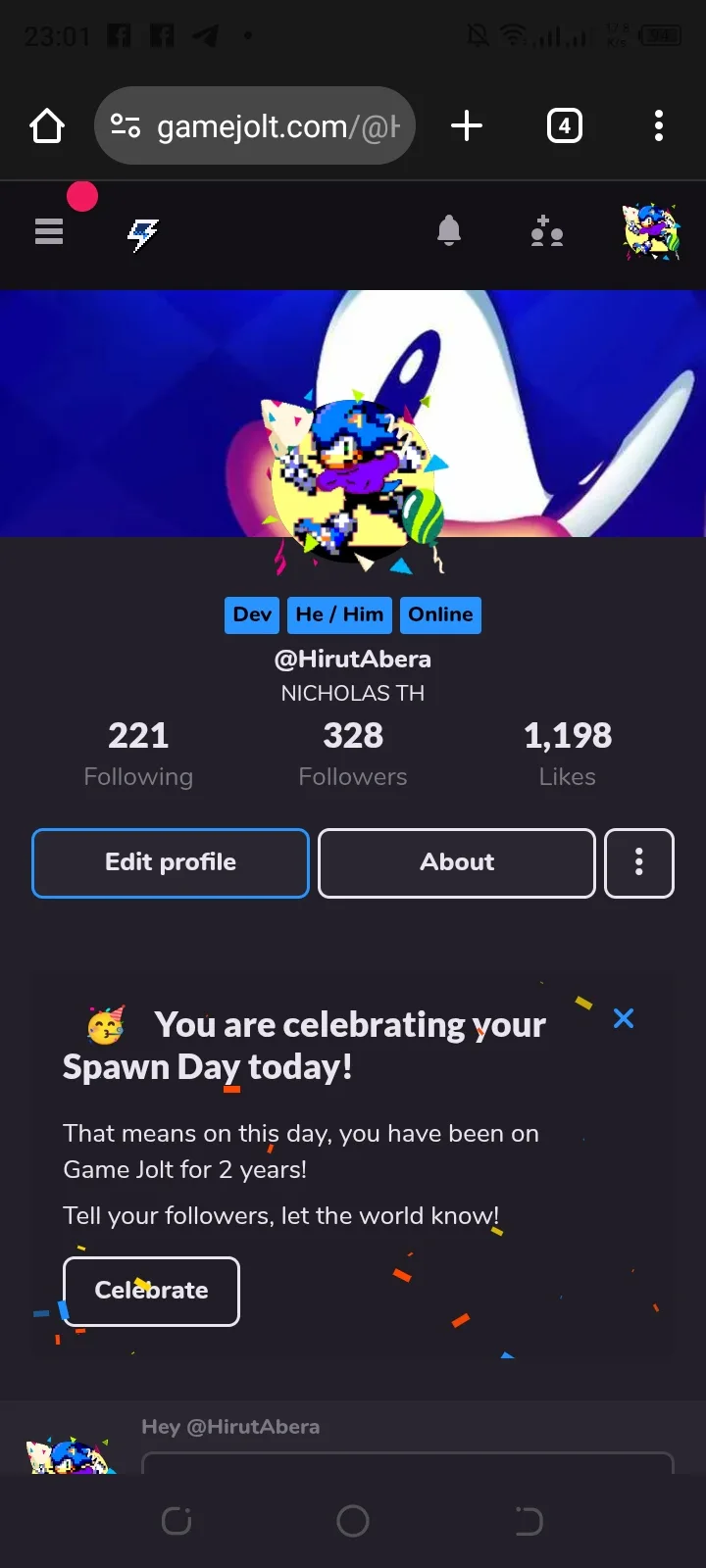View the 221 Following list
This screenshot has height=1568, width=706.
pos(138,753)
